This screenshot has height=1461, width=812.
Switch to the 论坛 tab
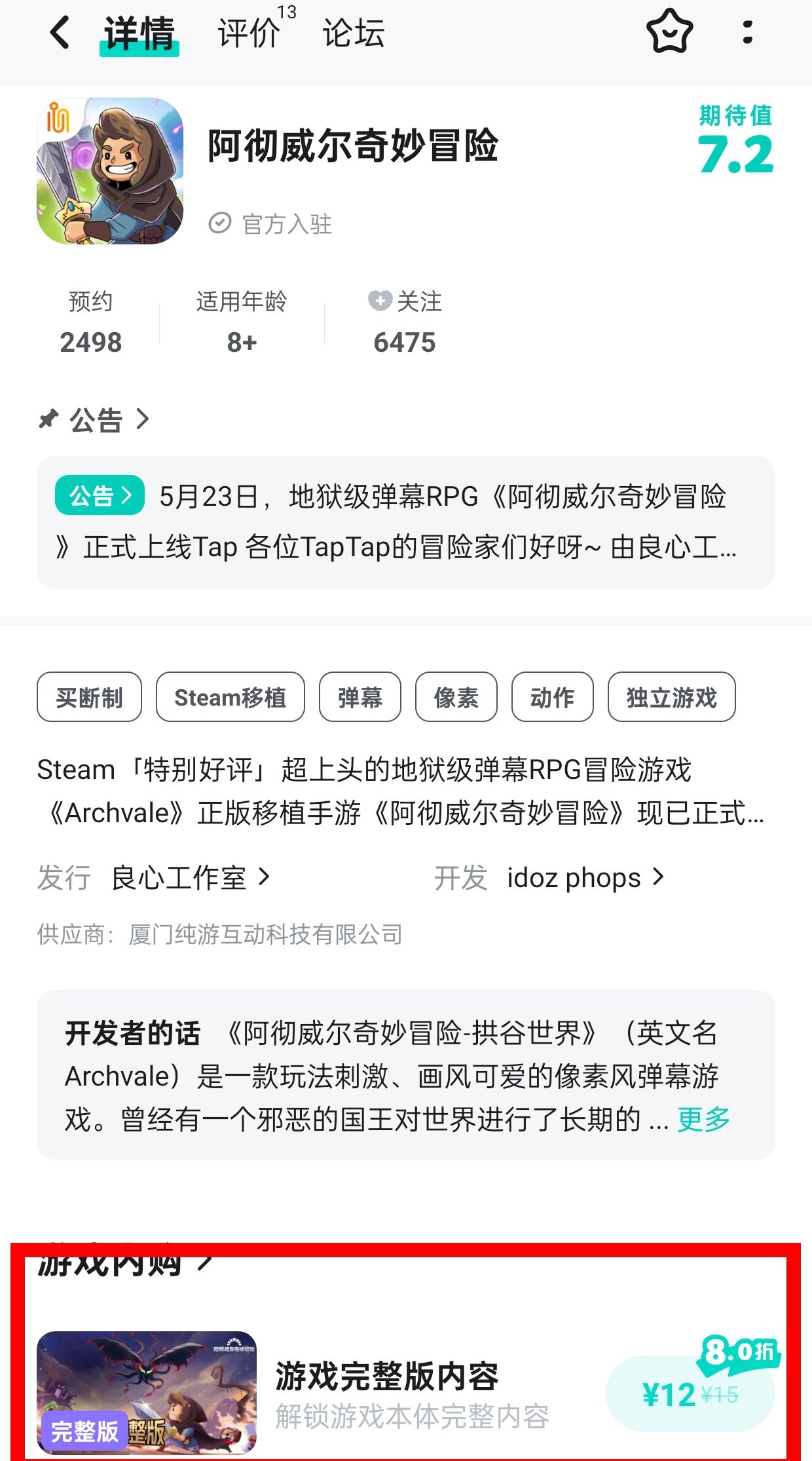(x=353, y=33)
